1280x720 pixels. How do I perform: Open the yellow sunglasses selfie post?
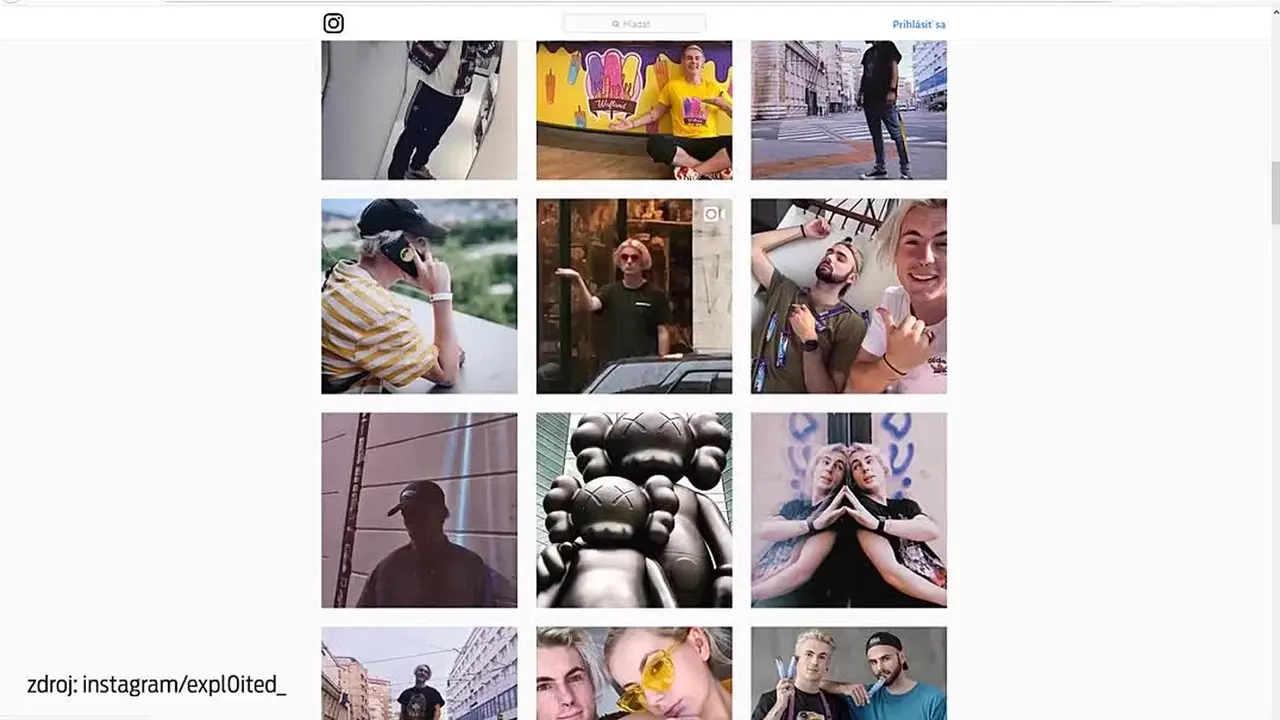click(634, 672)
